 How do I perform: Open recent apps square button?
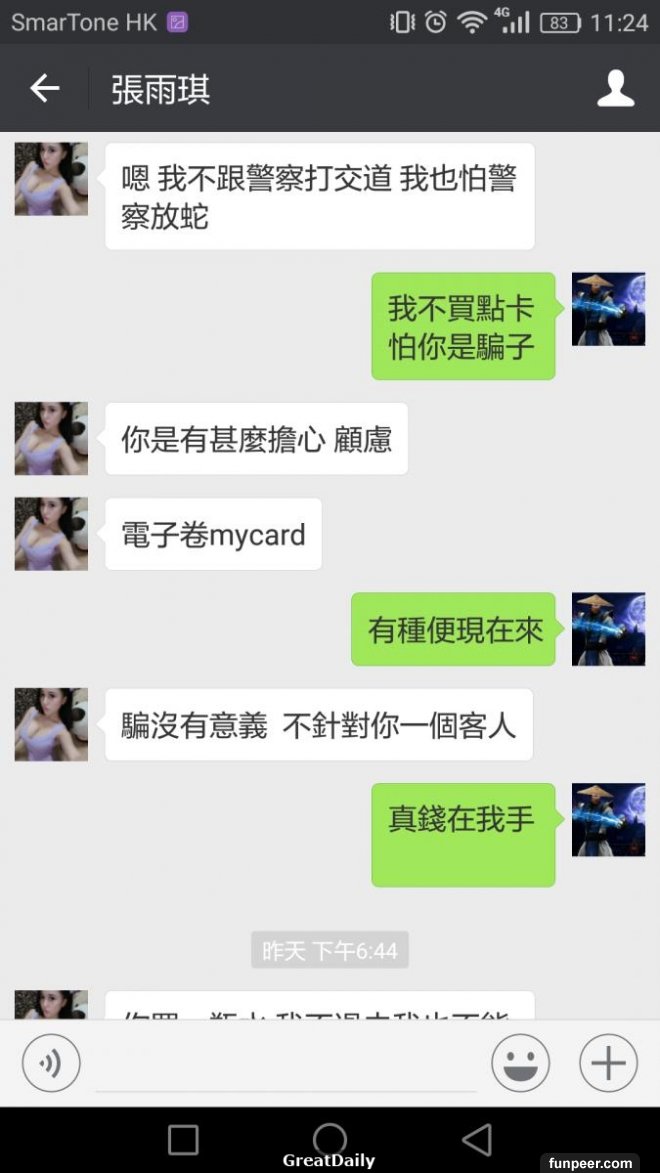[183, 1139]
